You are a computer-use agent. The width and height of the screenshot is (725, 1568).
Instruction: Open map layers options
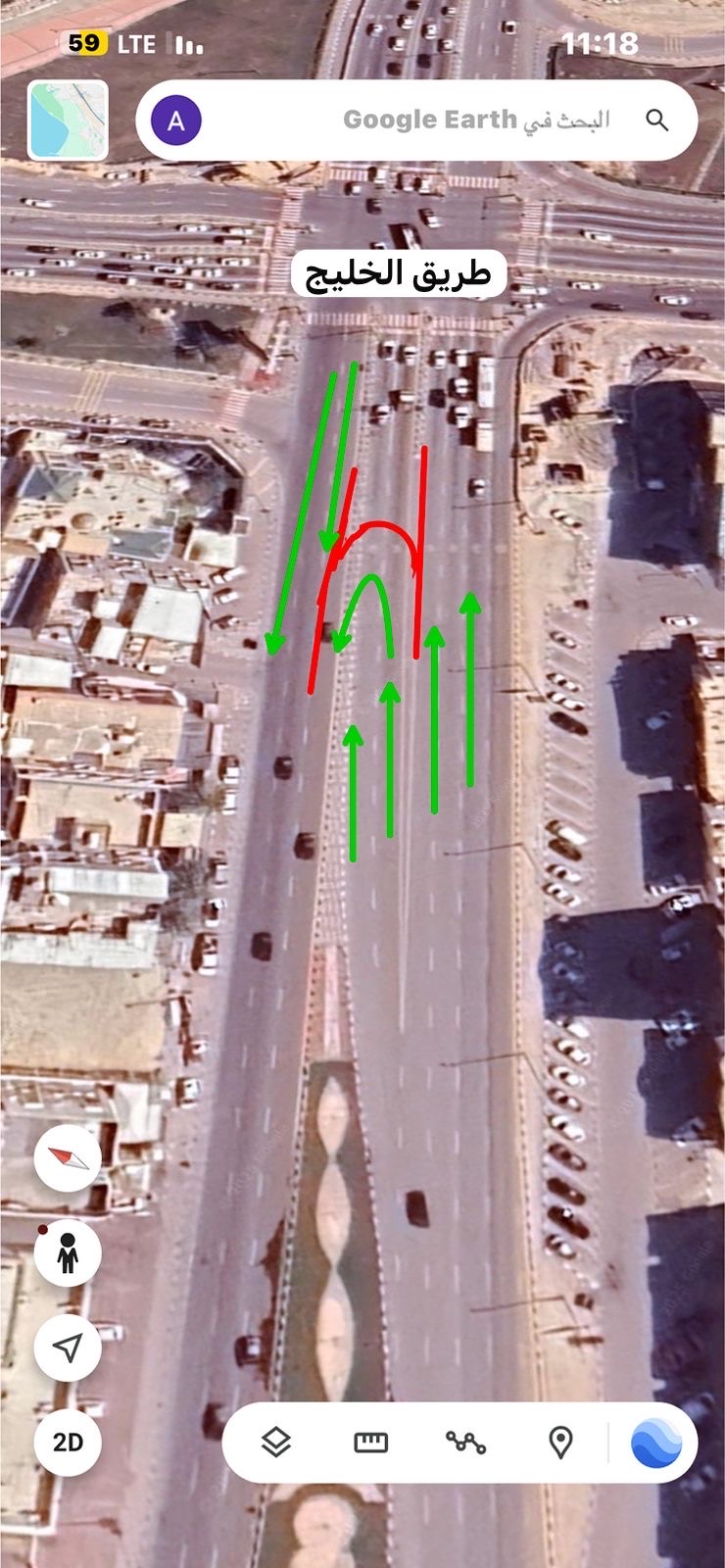pyautogui.click(x=276, y=1443)
